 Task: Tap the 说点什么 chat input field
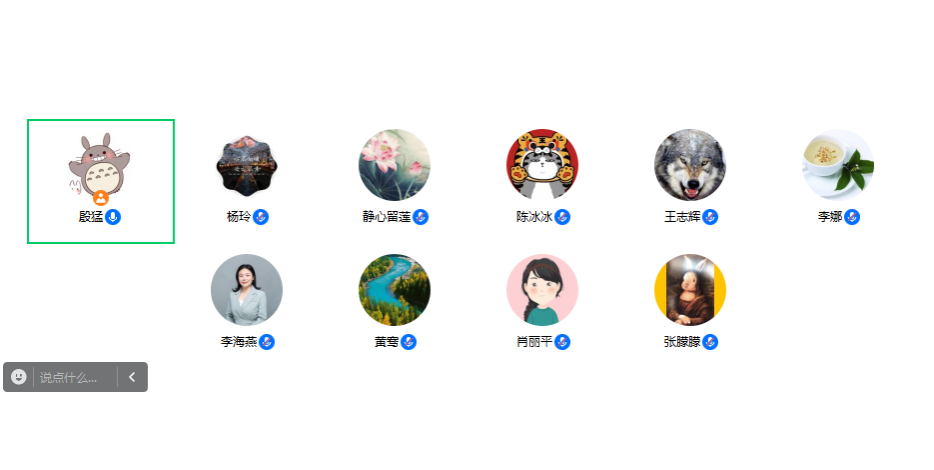[74, 377]
